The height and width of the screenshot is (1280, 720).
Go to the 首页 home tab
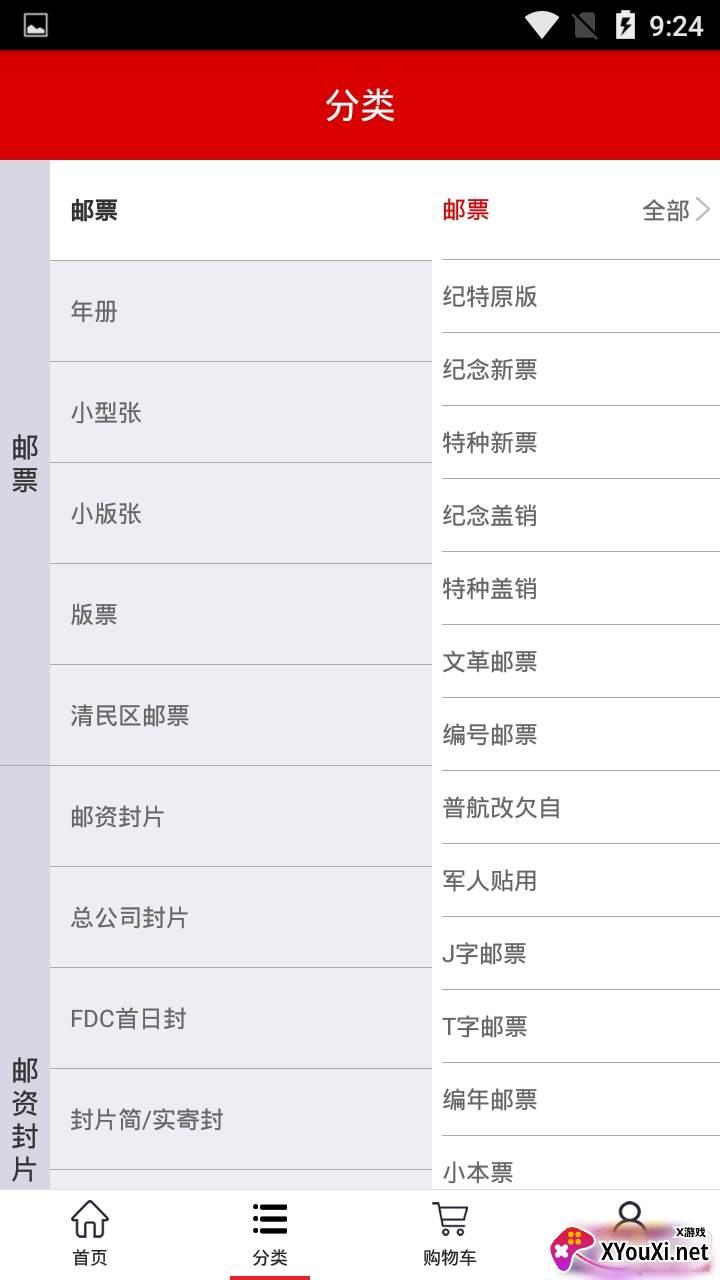coord(90,1234)
